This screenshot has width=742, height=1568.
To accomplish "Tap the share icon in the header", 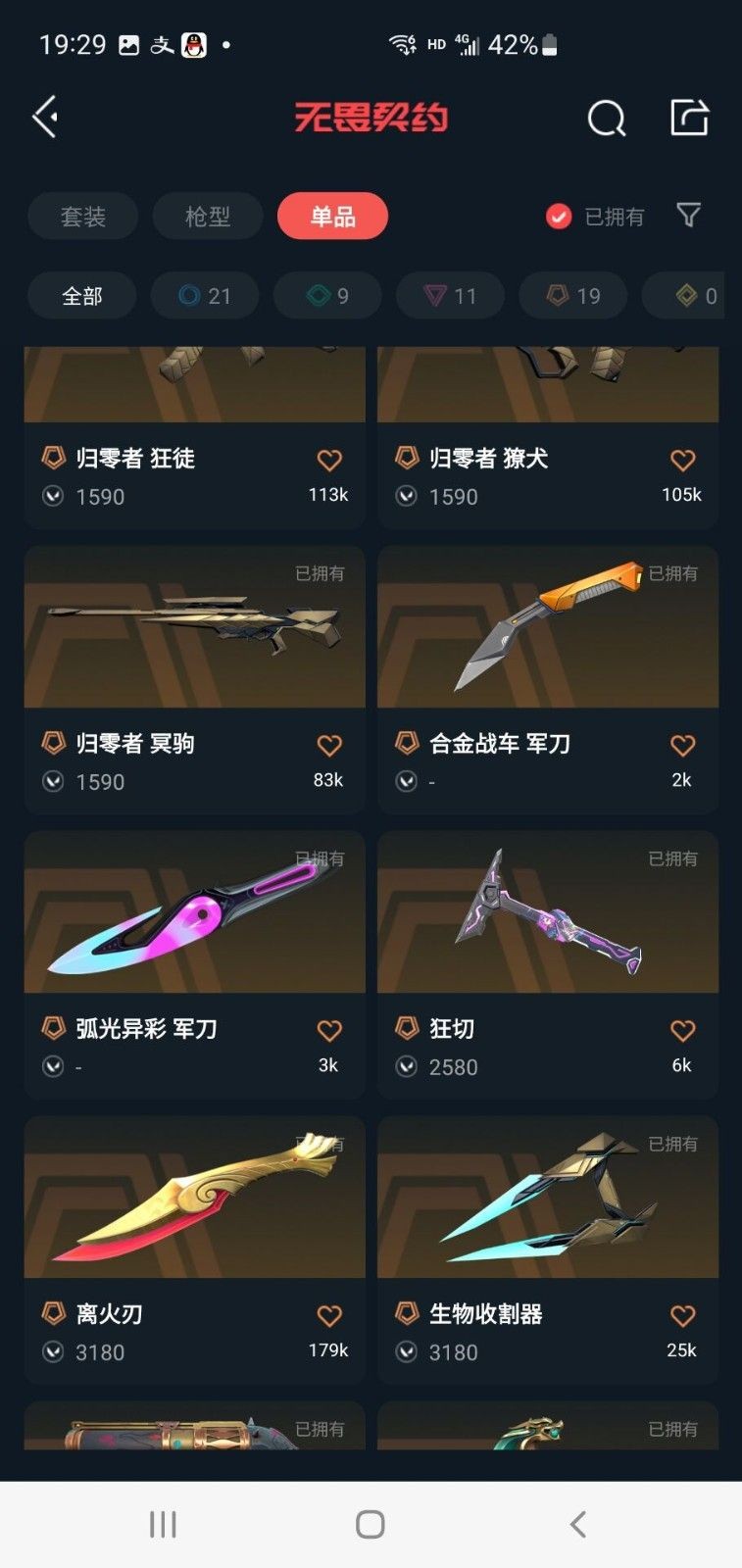I will (689, 118).
